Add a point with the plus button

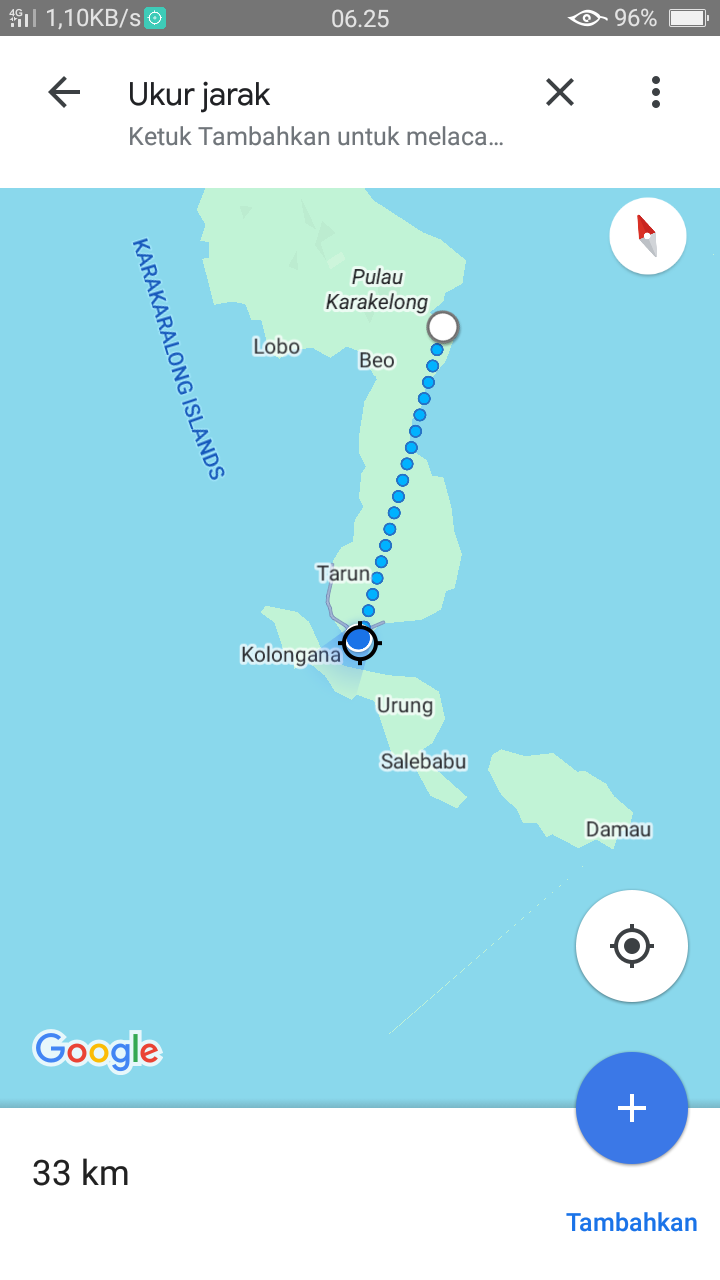pyautogui.click(x=632, y=1108)
